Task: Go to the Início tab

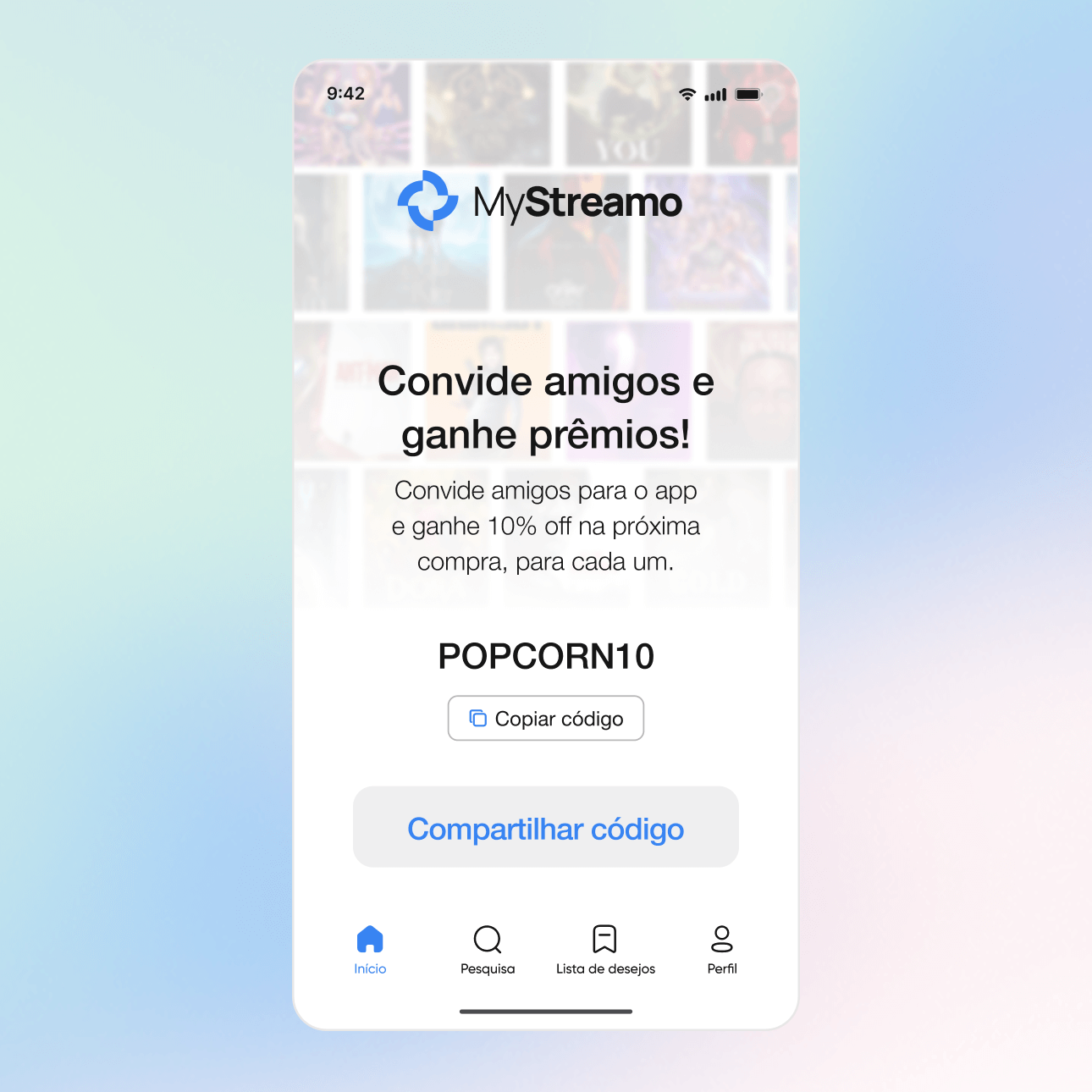Action: [370, 950]
